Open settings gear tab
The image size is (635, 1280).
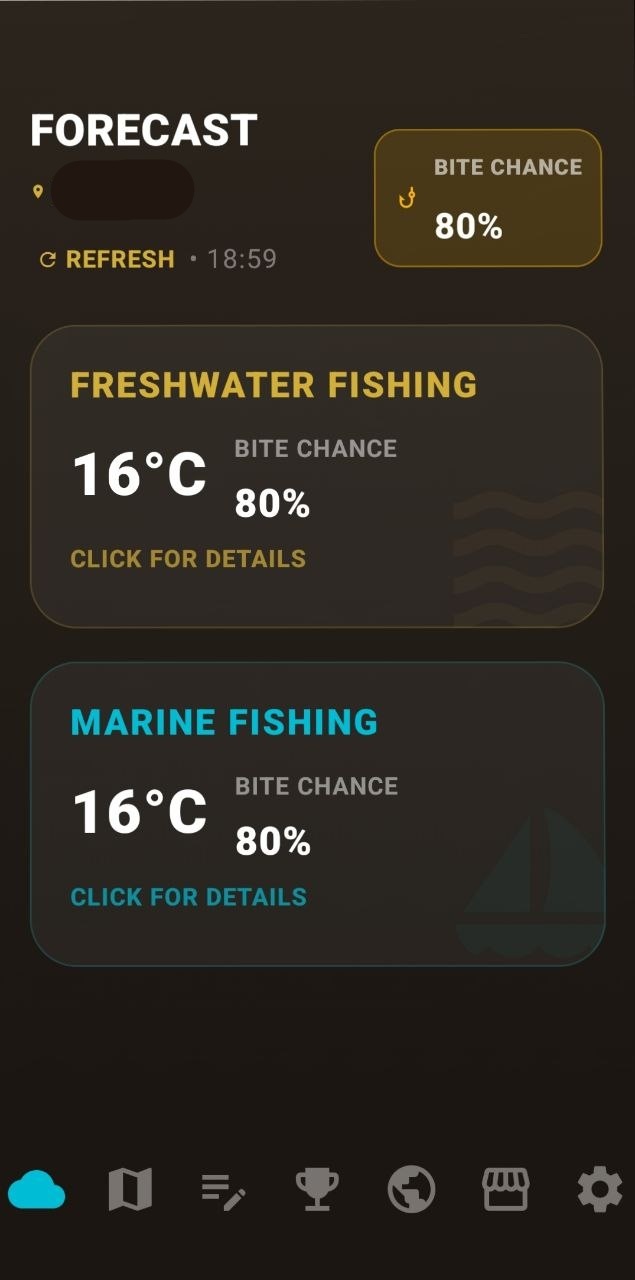tap(599, 1190)
